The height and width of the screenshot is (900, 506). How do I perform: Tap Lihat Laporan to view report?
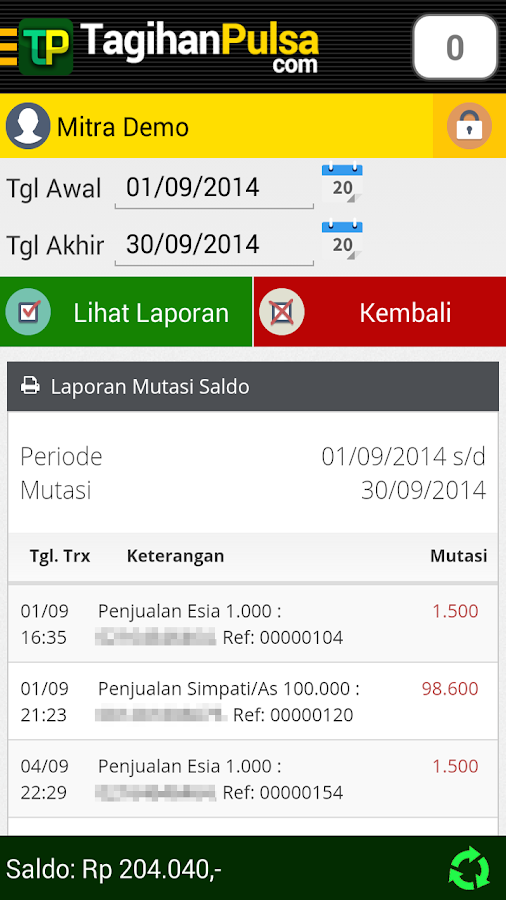(126, 312)
